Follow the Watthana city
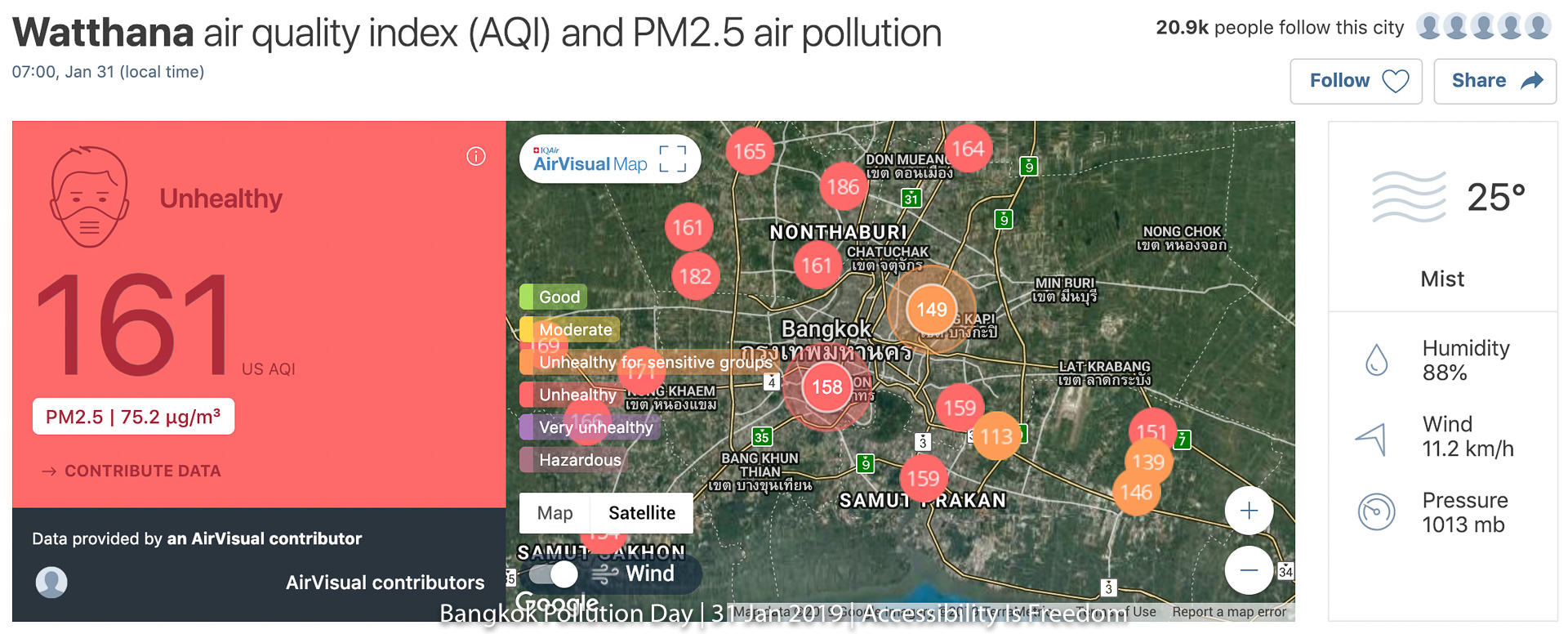Image resolution: width=1568 pixels, height=634 pixels. (x=1356, y=81)
